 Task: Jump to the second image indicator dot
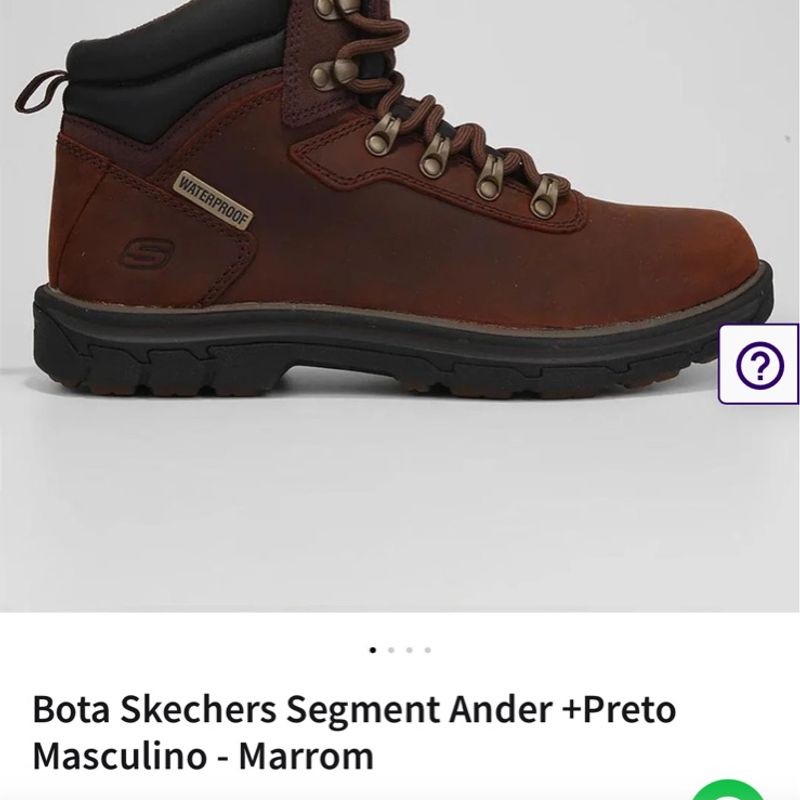point(391,650)
